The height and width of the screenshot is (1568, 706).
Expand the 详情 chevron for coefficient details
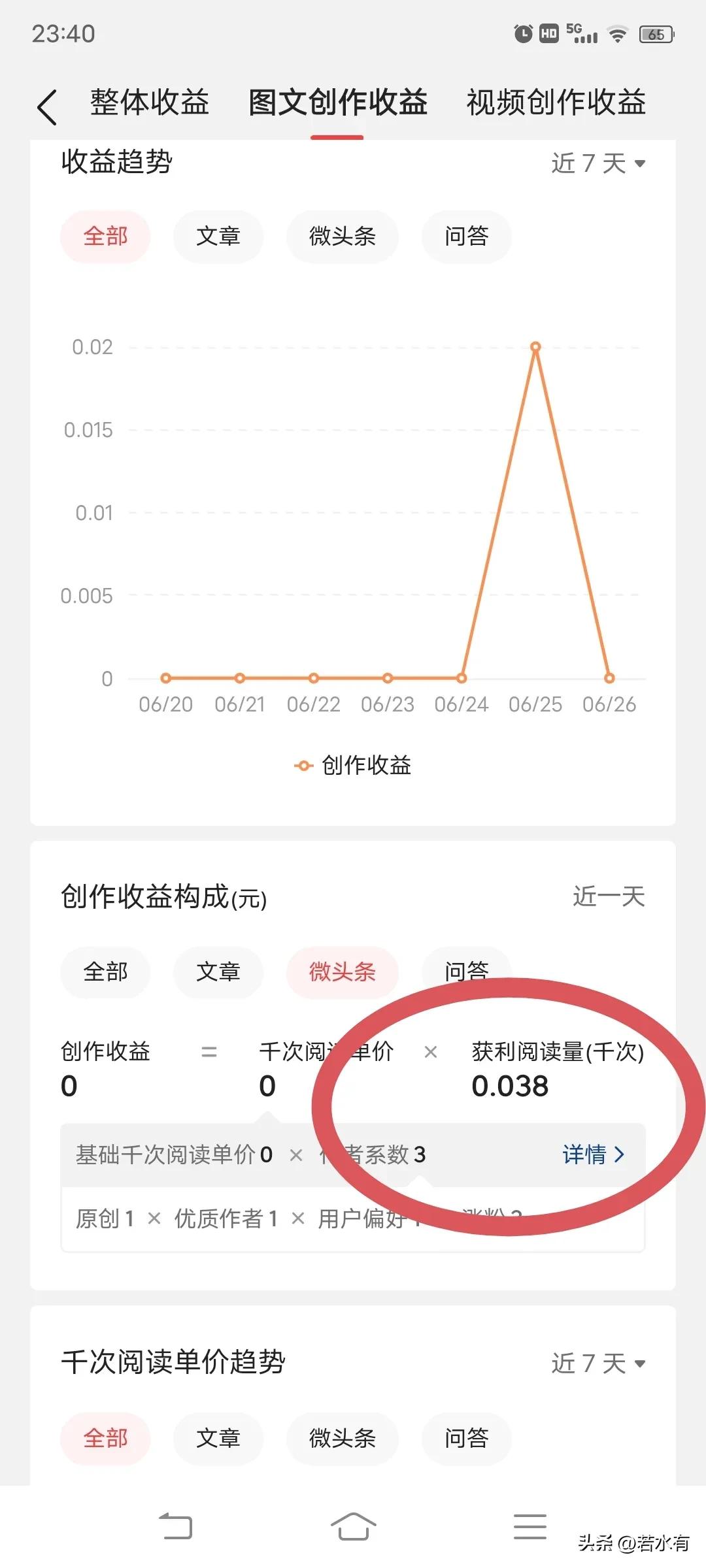617,1154
